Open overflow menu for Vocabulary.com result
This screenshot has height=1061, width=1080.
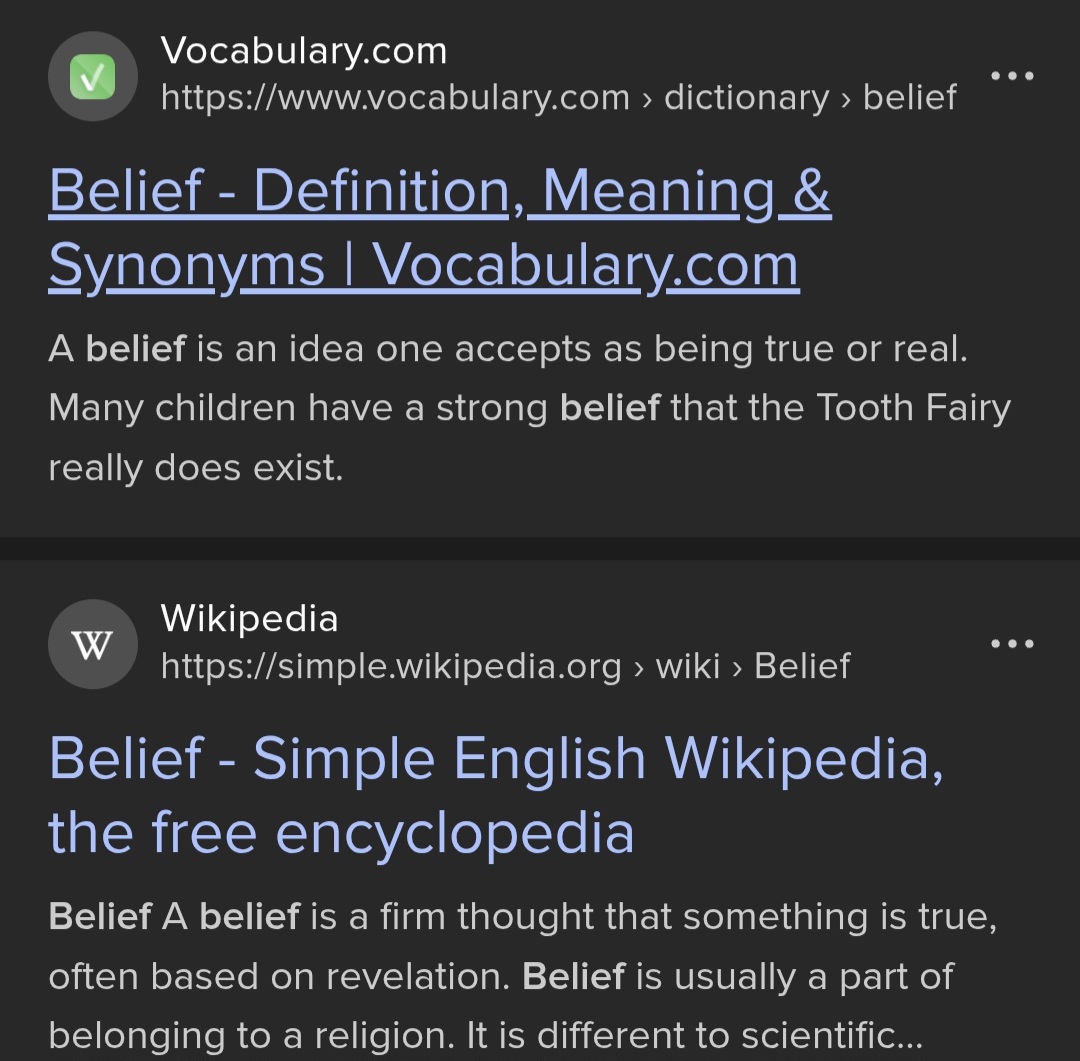pyautogui.click(x=1012, y=76)
